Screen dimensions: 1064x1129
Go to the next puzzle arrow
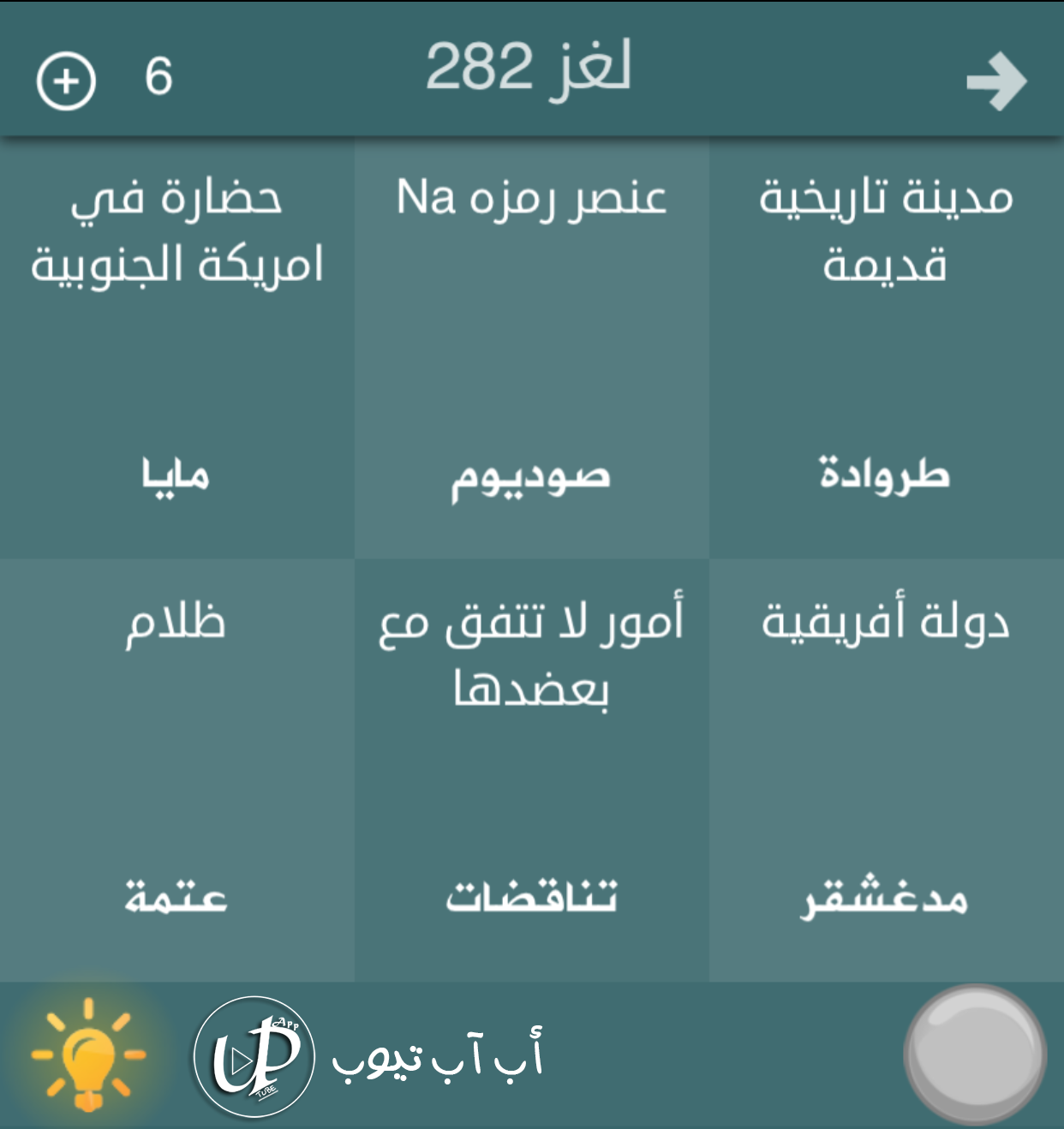click(996, 81)
